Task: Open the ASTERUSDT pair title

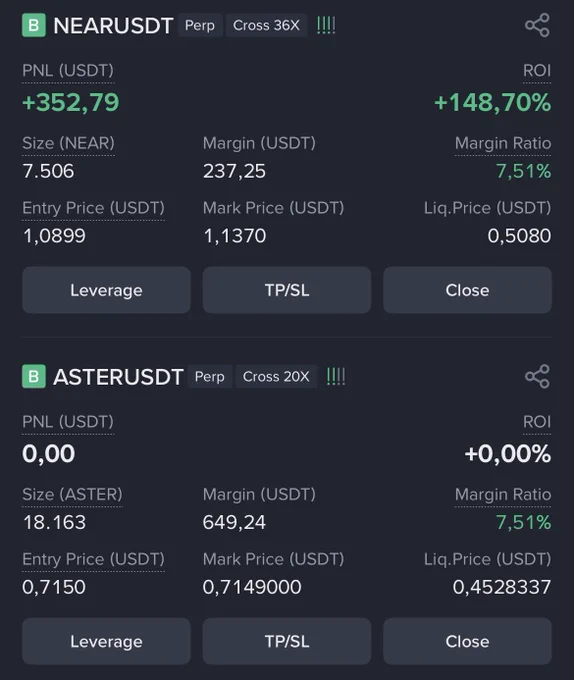Action: (118, 377)
